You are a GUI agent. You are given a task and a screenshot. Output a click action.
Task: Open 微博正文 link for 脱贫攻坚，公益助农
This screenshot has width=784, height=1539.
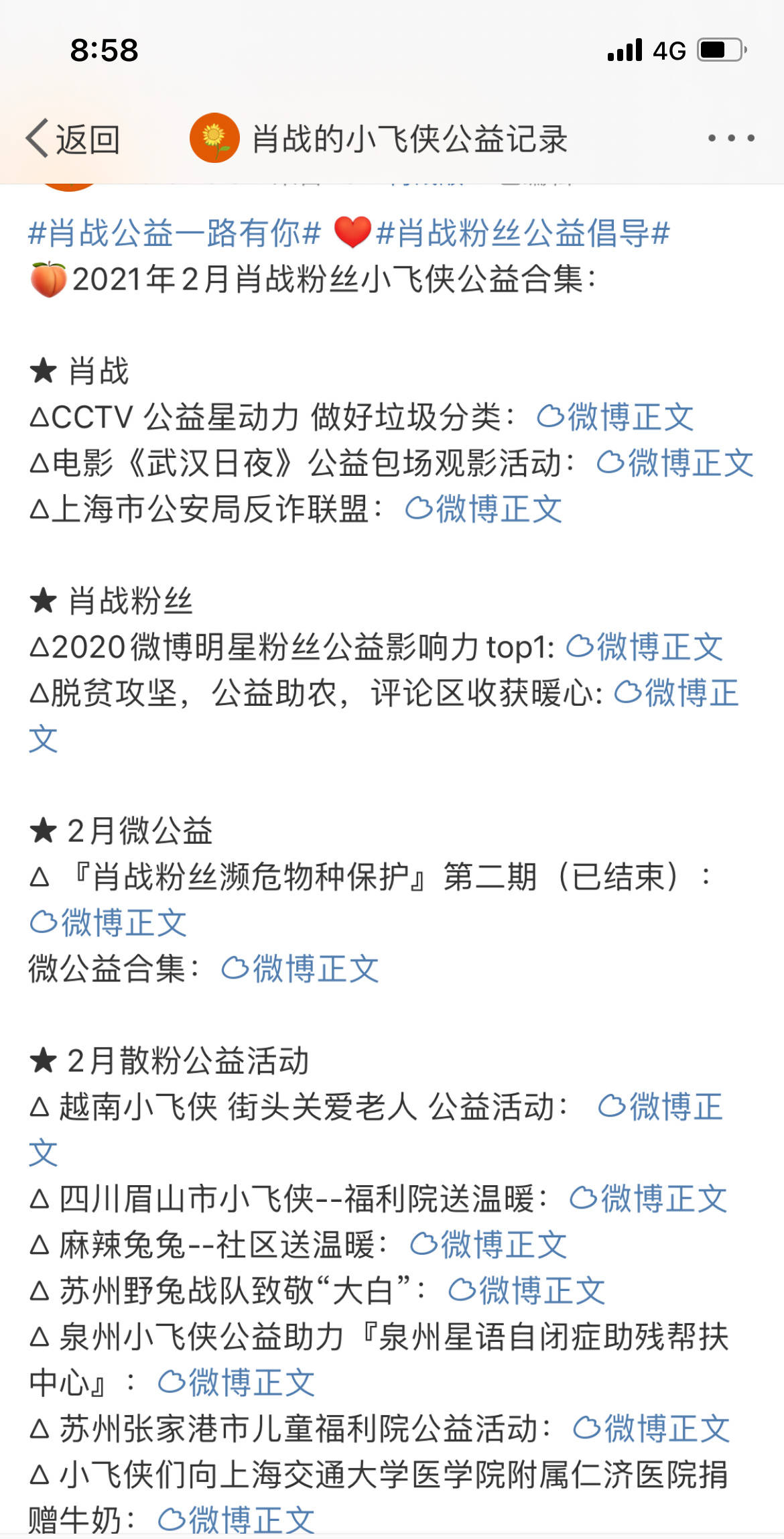[x=677, y=693]
